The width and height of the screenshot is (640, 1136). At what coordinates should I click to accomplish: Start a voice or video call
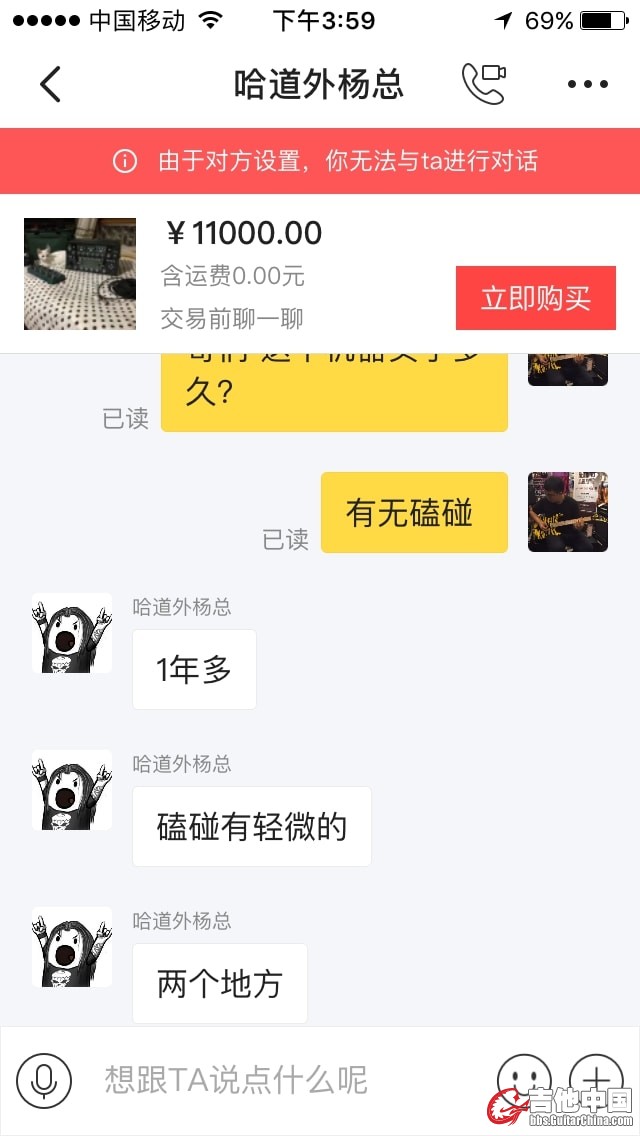click(483, 84)
